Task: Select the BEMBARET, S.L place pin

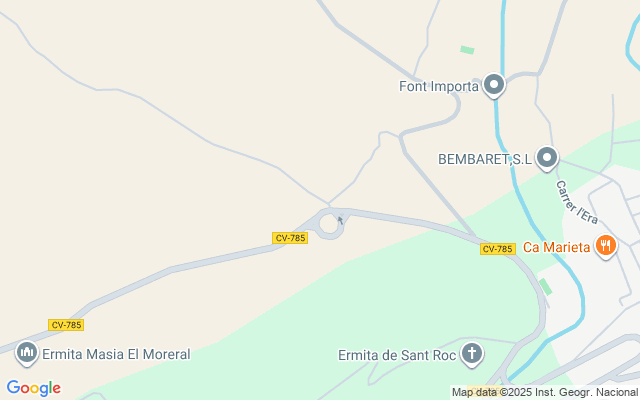Action: coord(547,158)
